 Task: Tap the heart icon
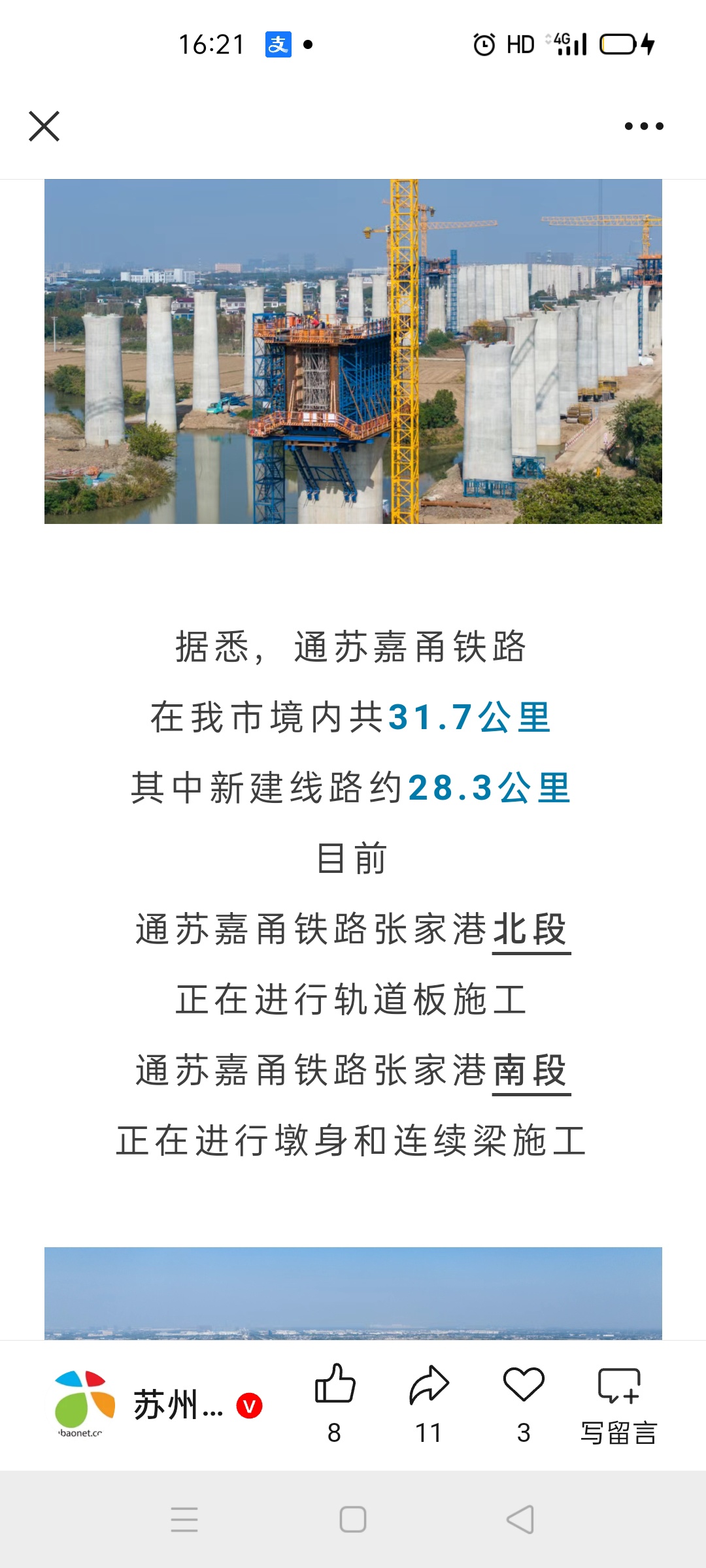[x=524, y=1385]
